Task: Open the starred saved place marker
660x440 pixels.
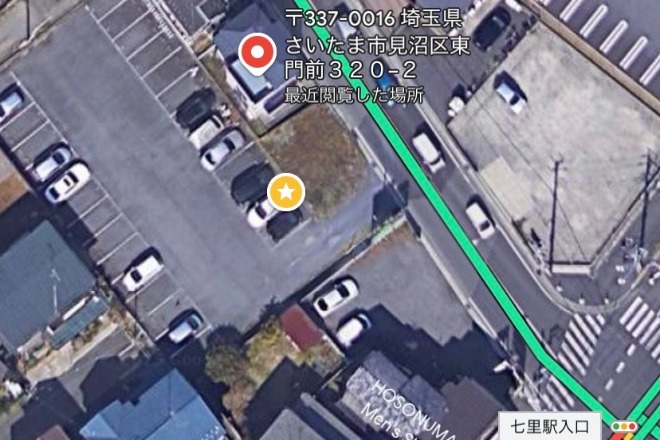Action: tap(287, 190)
